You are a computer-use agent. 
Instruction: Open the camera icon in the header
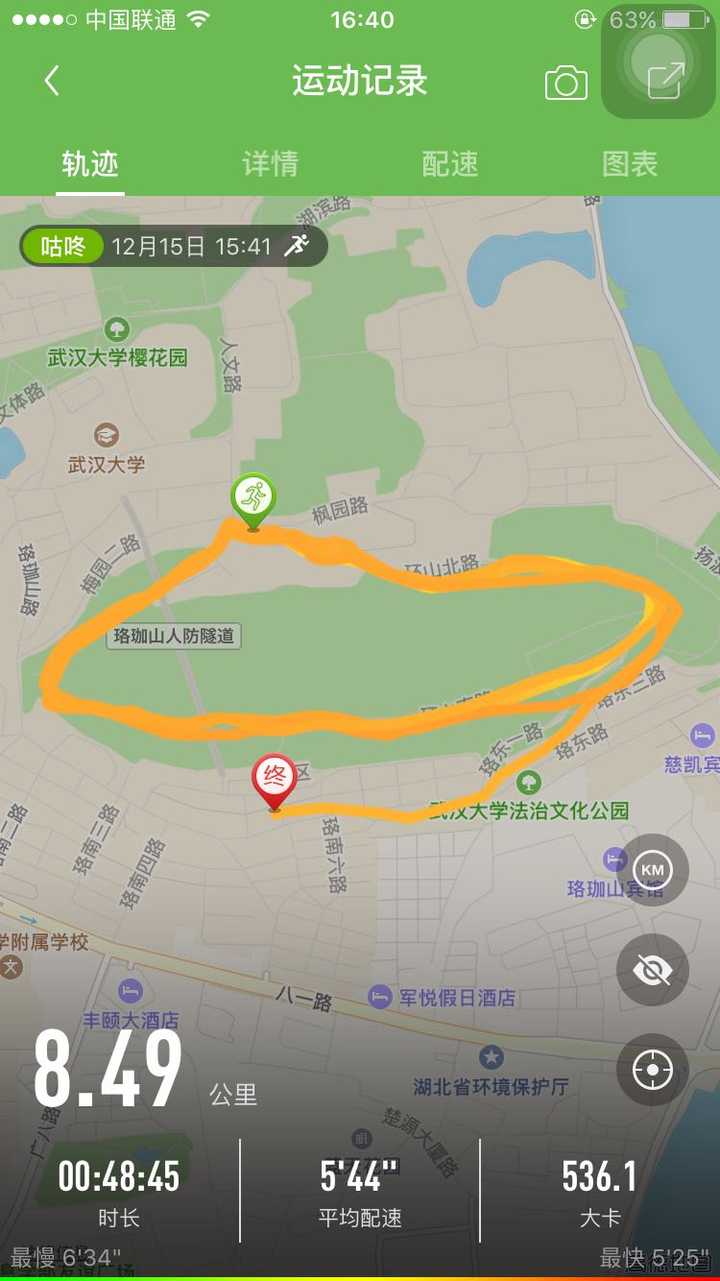[x=566, y=83]
